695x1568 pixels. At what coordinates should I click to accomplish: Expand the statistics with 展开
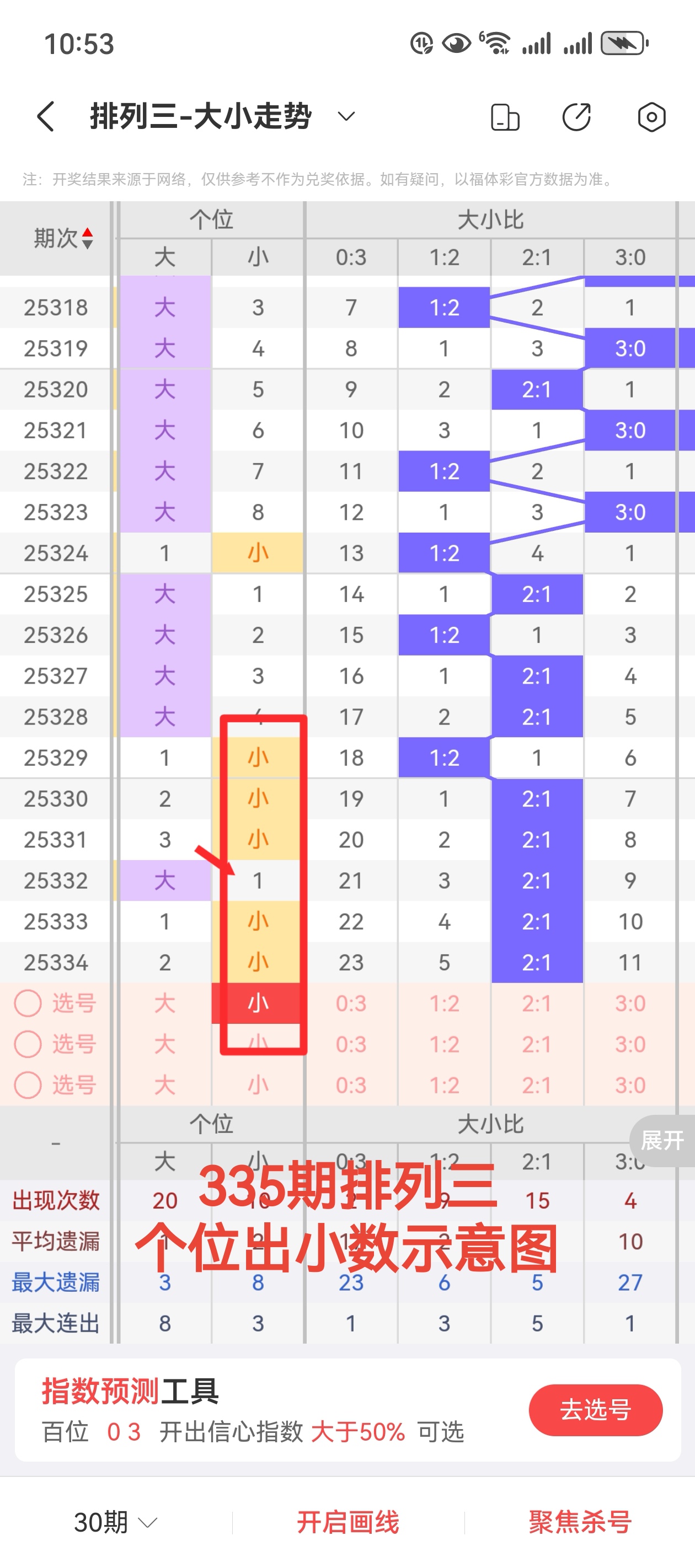tap(661, 1141)
